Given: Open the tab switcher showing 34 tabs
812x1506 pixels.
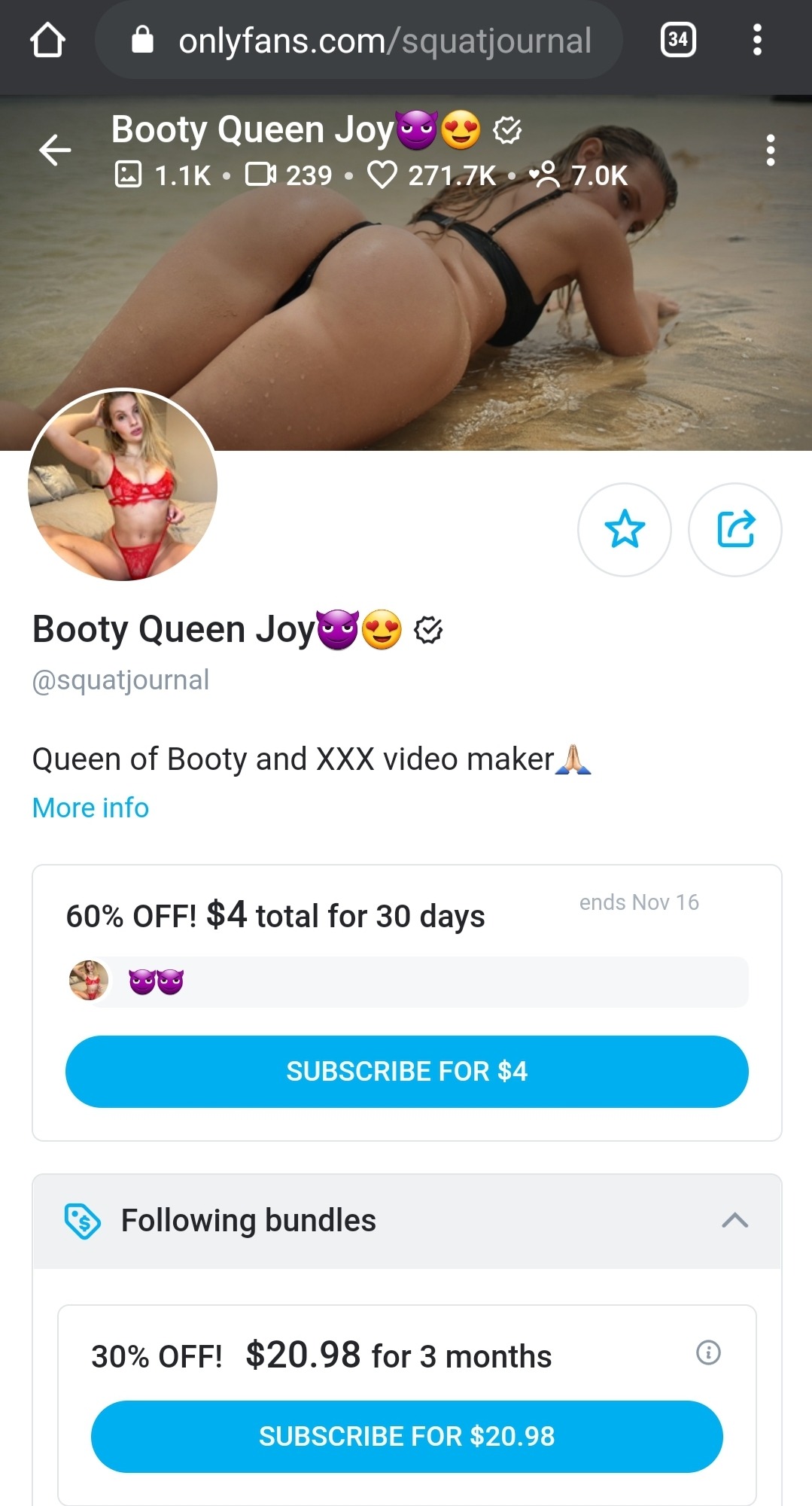Looking at the screenshot, I should point(678,40).
